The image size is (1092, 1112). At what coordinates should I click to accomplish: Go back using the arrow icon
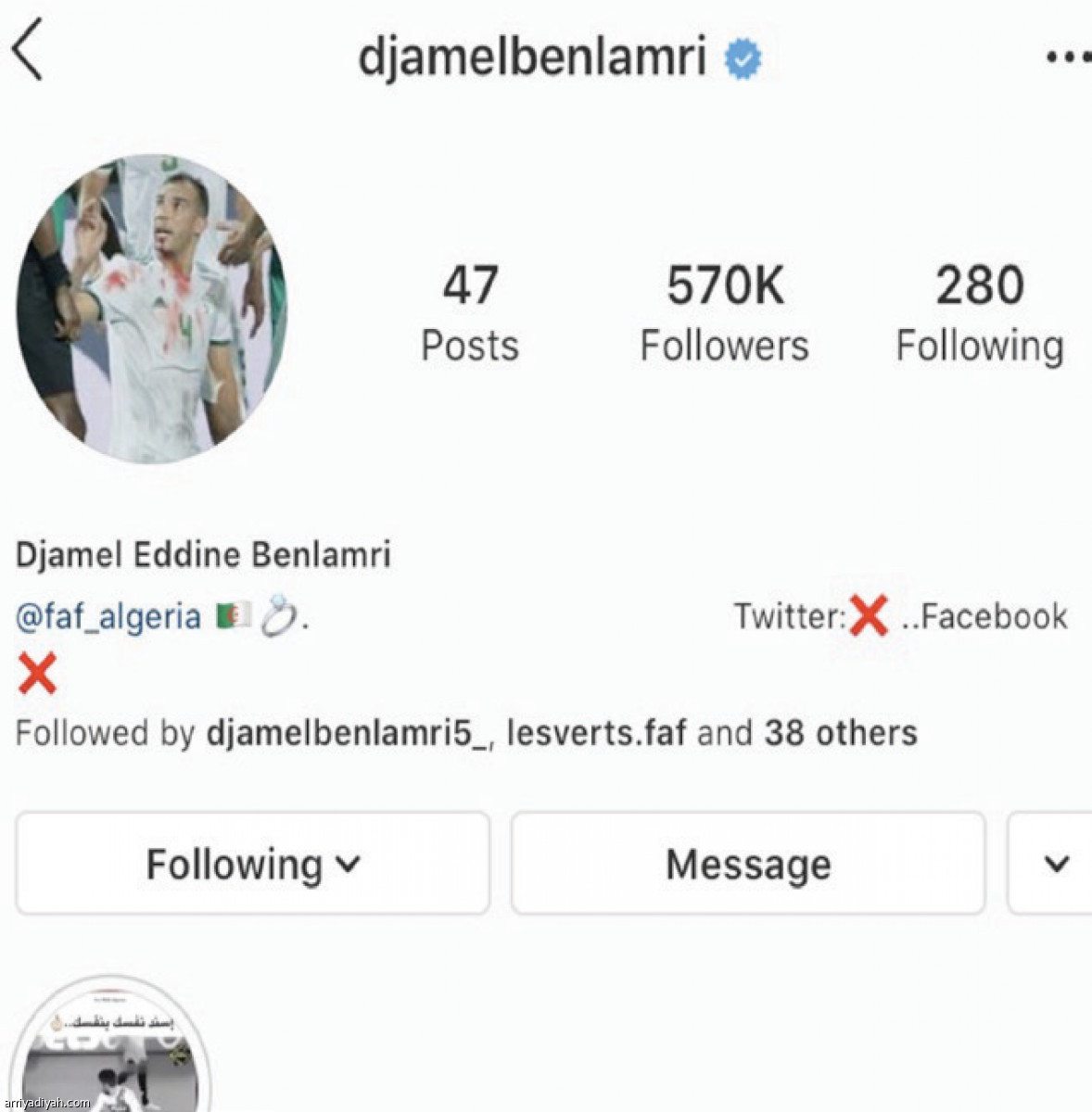pos(28,52)
